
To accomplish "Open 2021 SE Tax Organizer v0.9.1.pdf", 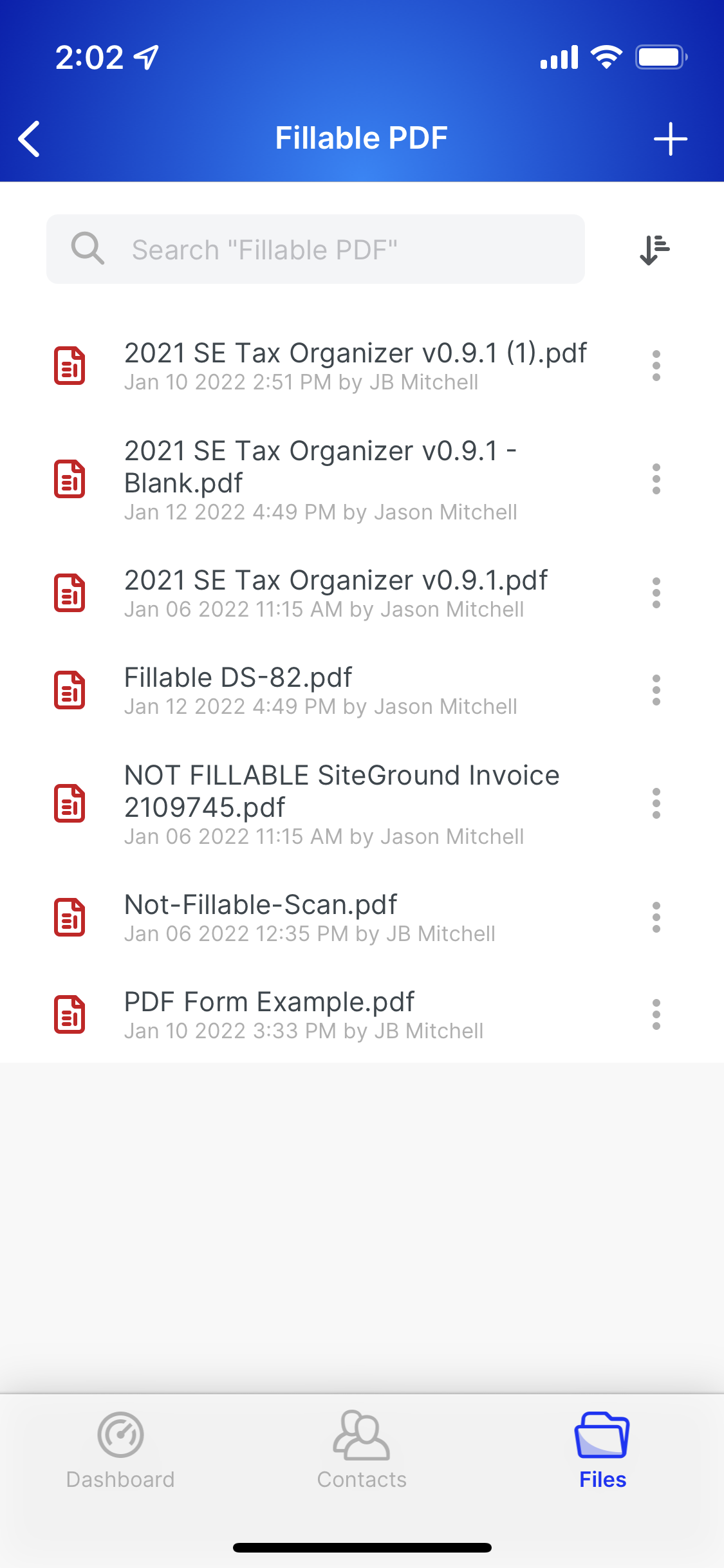I will click(x=335, y=593).
